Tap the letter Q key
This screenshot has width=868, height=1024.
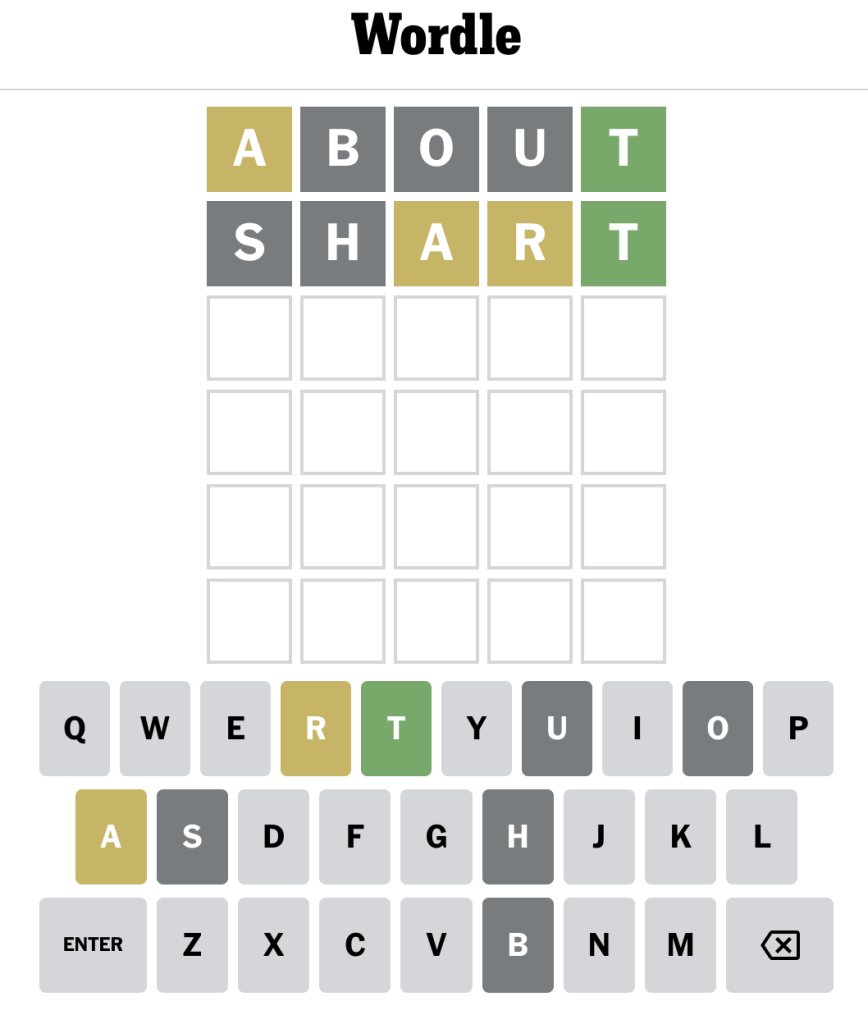coord(75,728)
